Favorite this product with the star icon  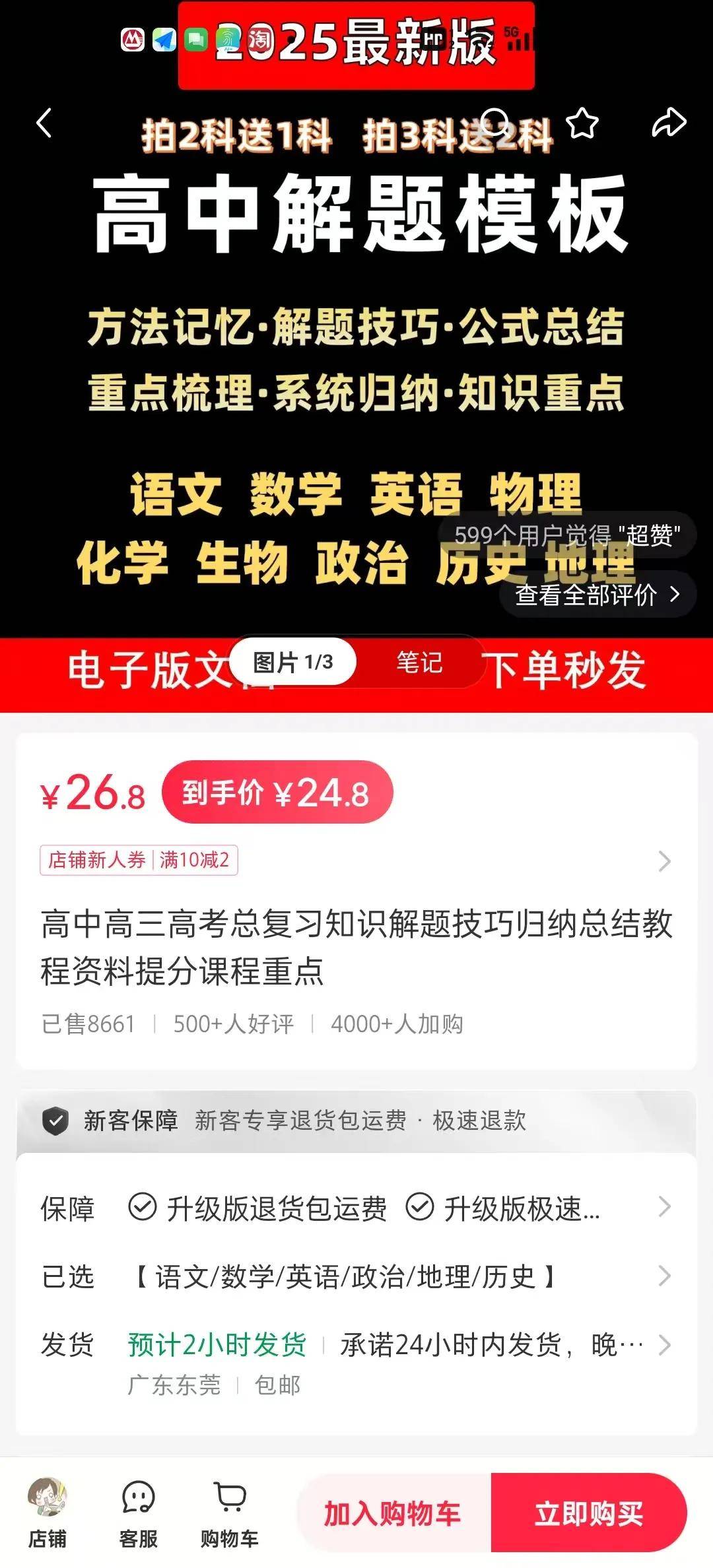(582, 123)
